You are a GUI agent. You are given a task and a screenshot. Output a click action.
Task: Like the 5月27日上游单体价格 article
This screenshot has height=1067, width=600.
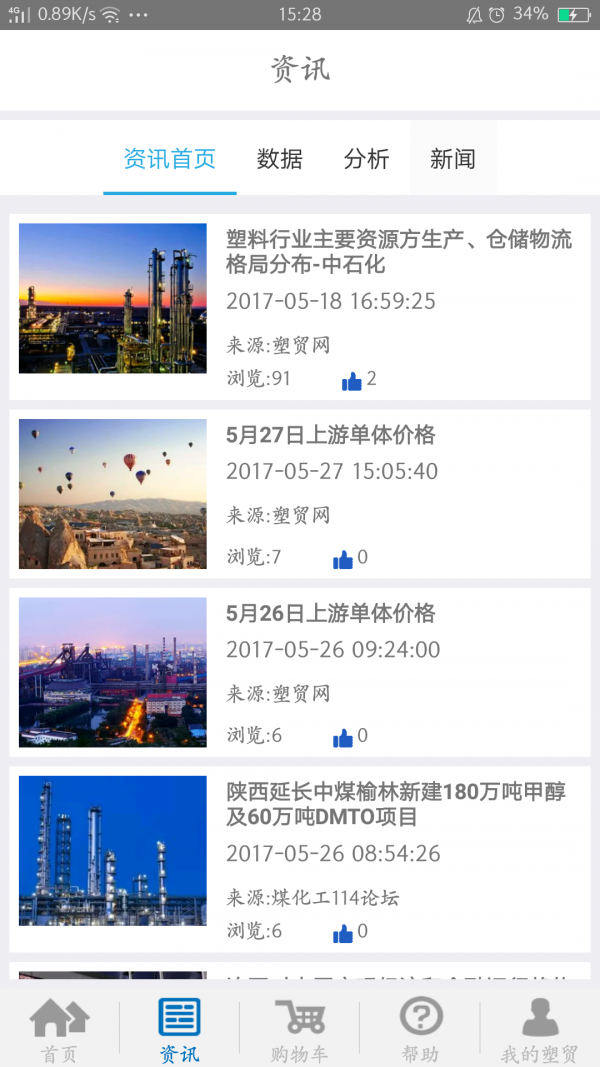(x=343, y=559)
